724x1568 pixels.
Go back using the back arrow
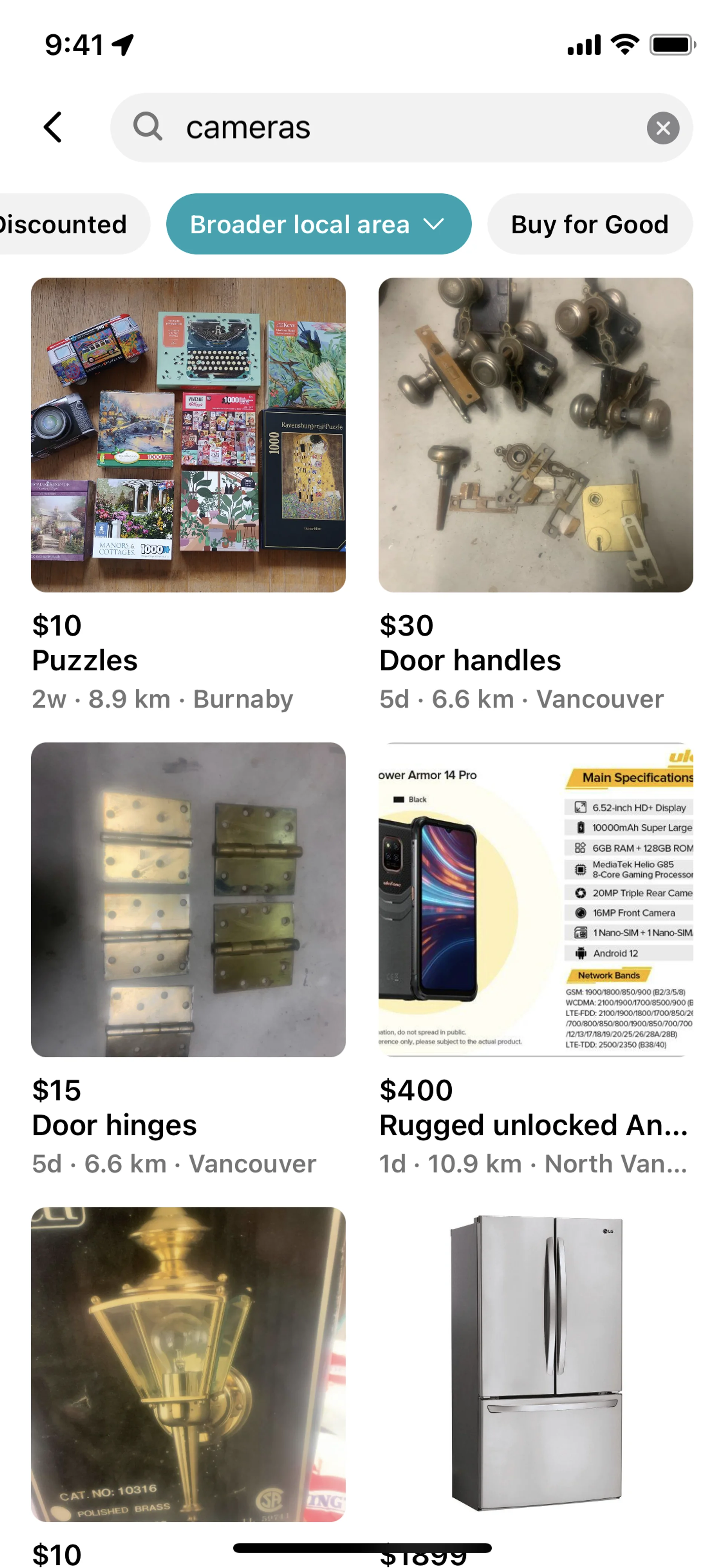click(x=53, y=127)
